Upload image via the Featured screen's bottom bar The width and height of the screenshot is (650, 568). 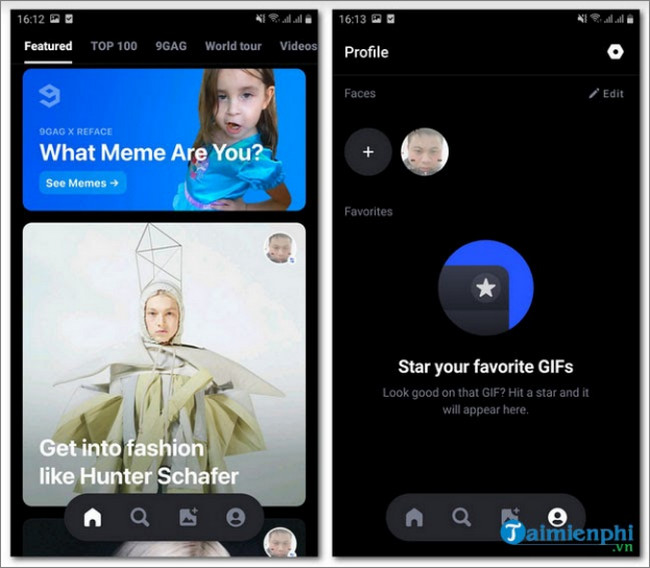coord(187,517)
